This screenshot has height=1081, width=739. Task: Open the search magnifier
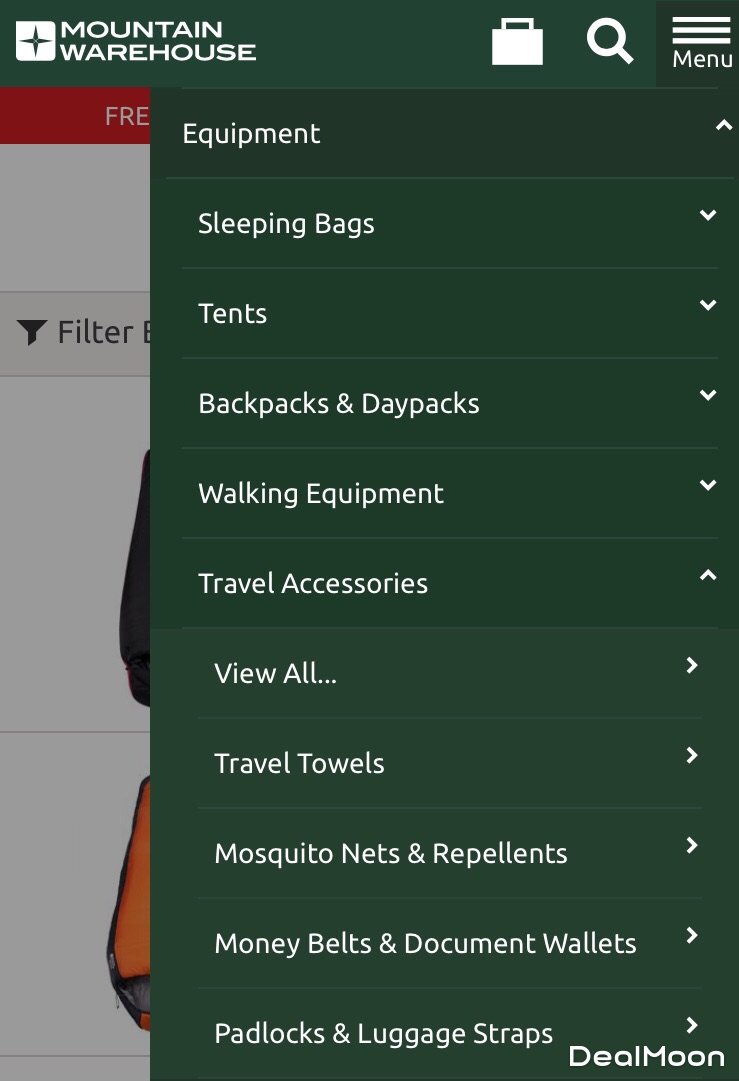point(609,43)
